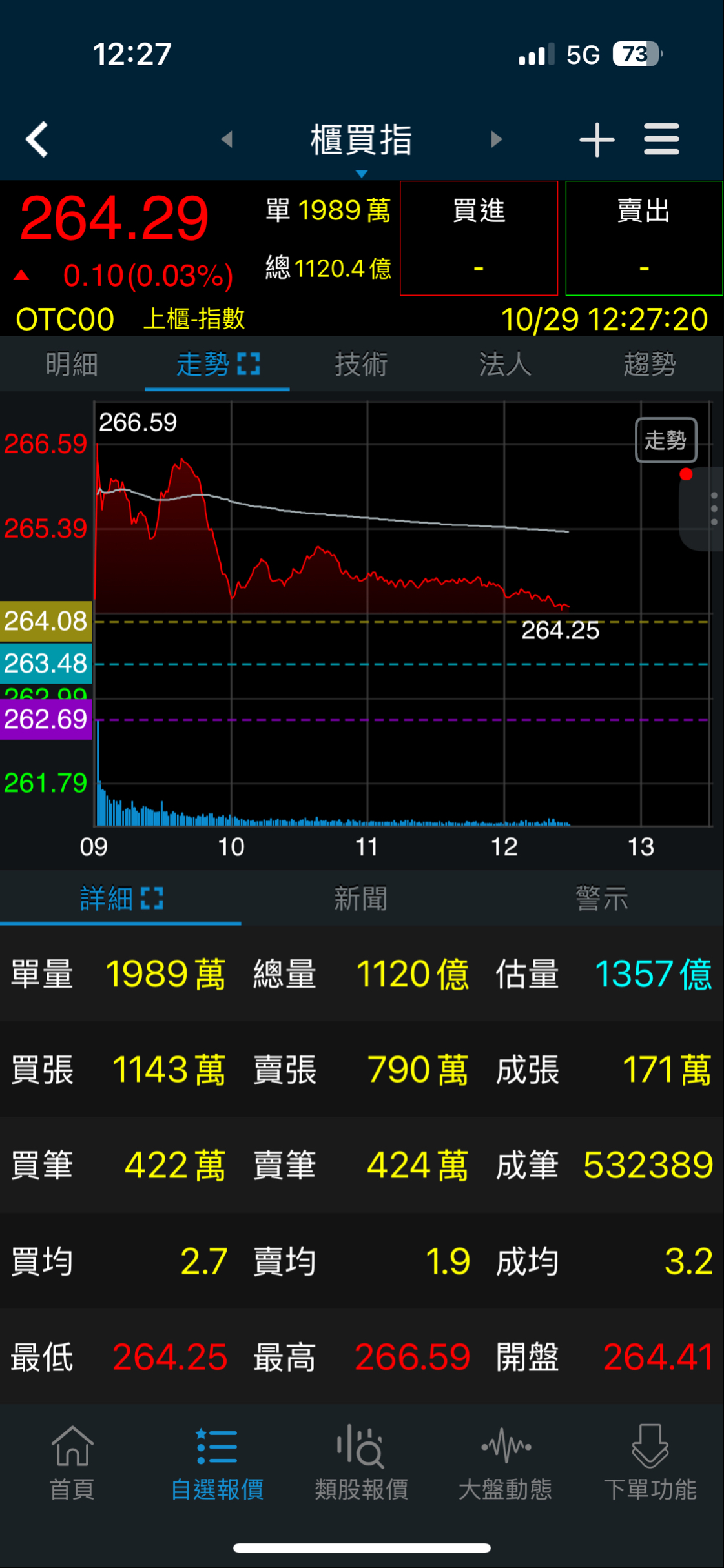Switch to the 趨勢 tab
The width and height of the screenshot is (724, 1568).
pos(650,364)
